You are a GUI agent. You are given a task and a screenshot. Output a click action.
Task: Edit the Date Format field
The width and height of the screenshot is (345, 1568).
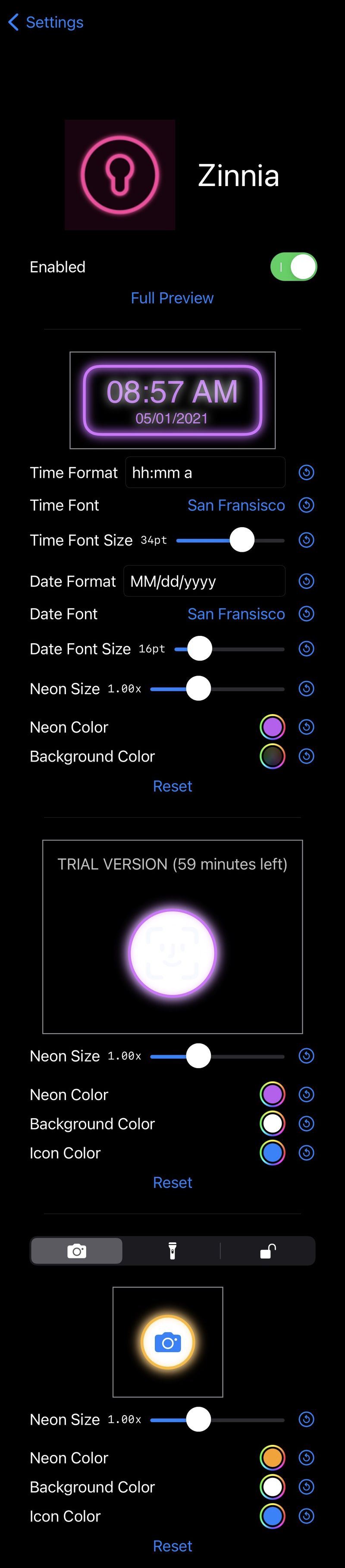(x=204, y=581)
